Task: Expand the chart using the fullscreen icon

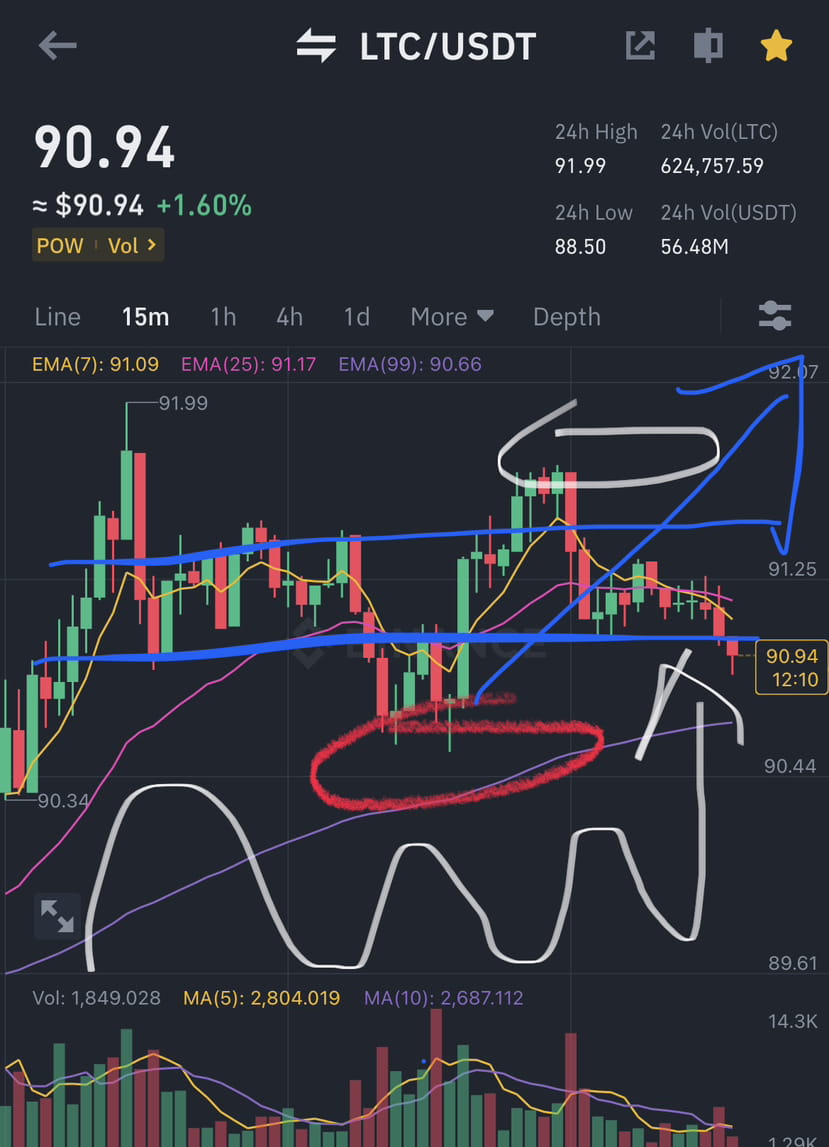Action: coord(57,916)
